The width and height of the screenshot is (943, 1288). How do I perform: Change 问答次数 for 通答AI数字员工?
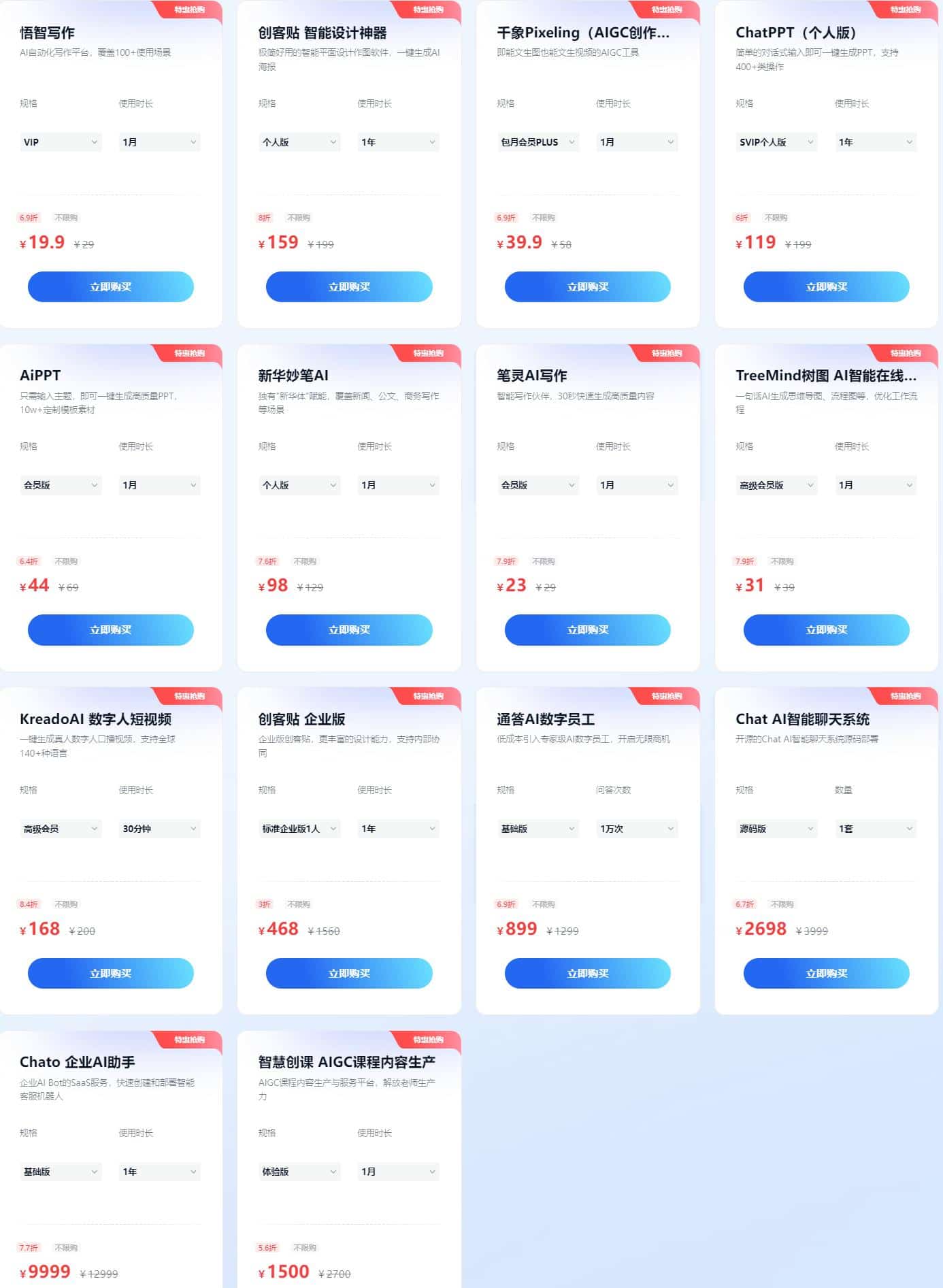637,829
